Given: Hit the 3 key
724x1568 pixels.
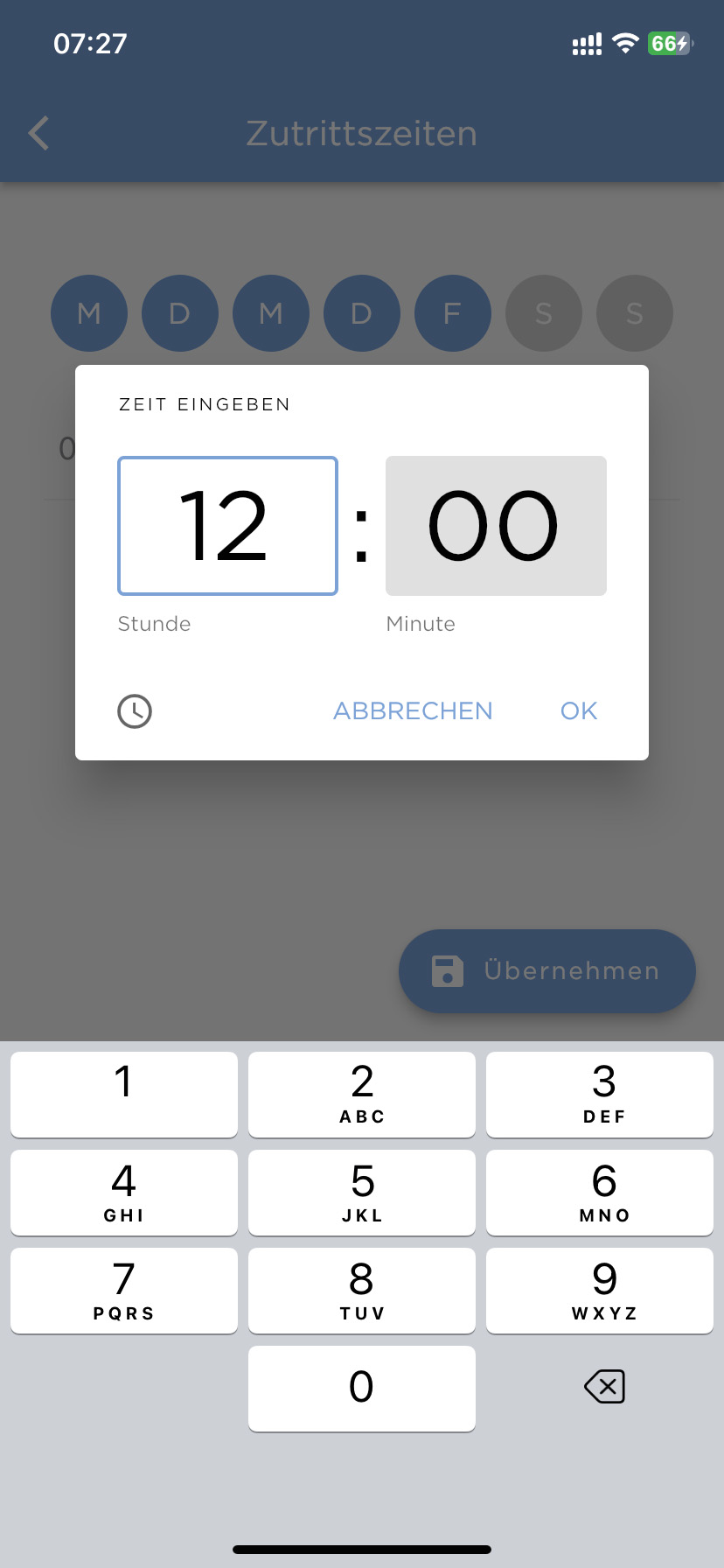Looking at the screenshot, I should coord(600,1094).
